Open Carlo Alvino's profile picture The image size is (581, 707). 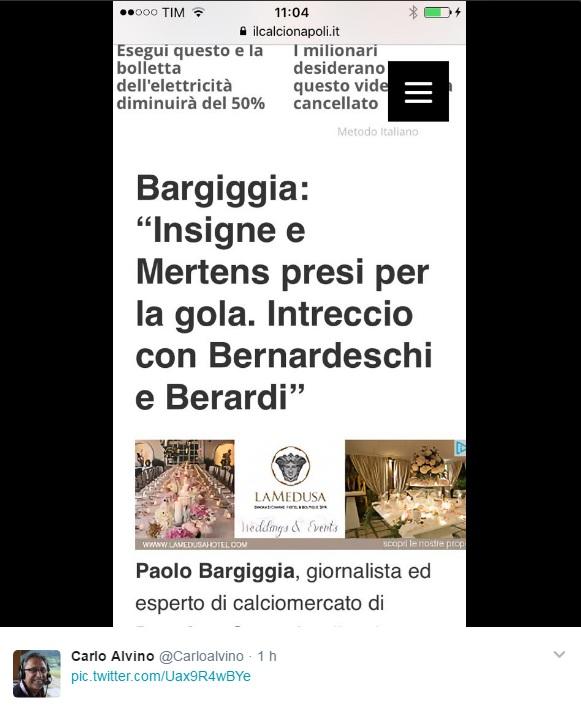click(37, 674)
